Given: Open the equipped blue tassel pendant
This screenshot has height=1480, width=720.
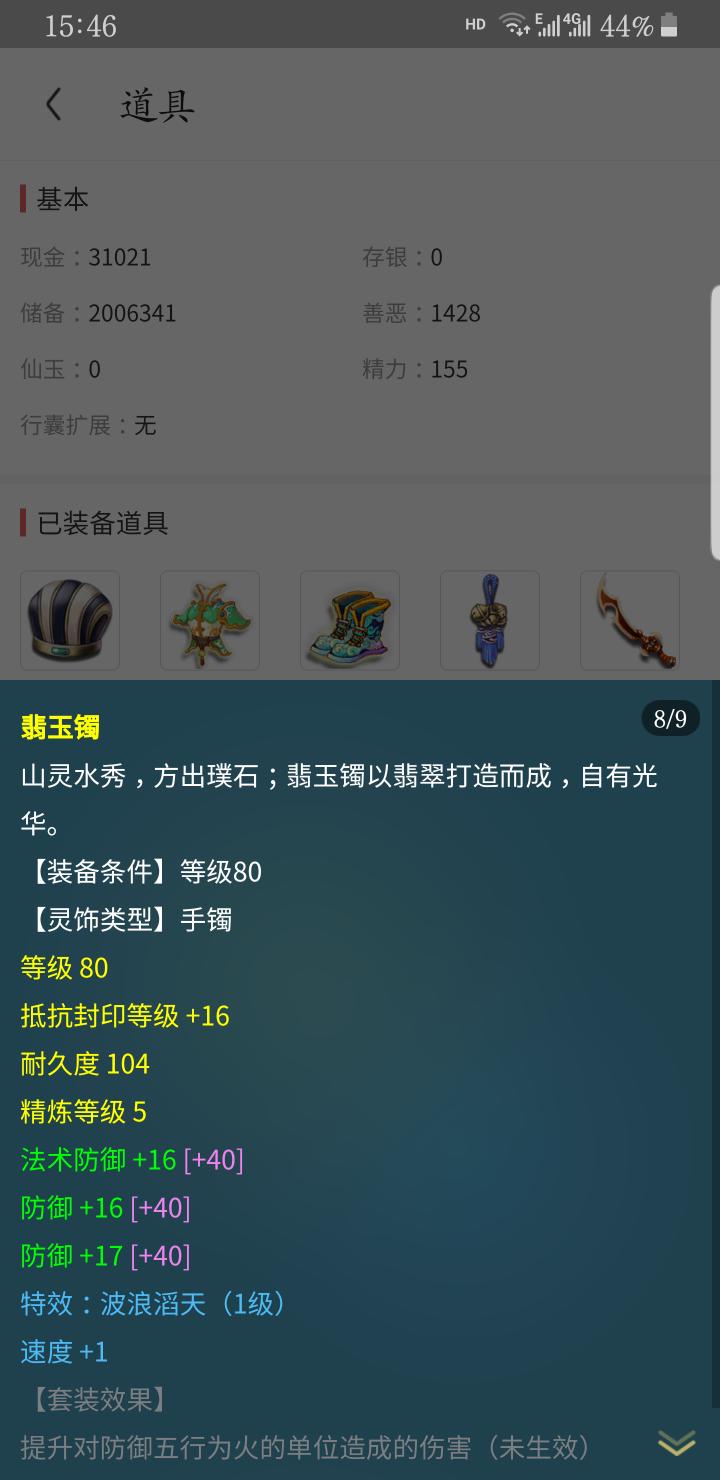Looking at the screenshot, I should pyautogui.click(x=490, y=620).
